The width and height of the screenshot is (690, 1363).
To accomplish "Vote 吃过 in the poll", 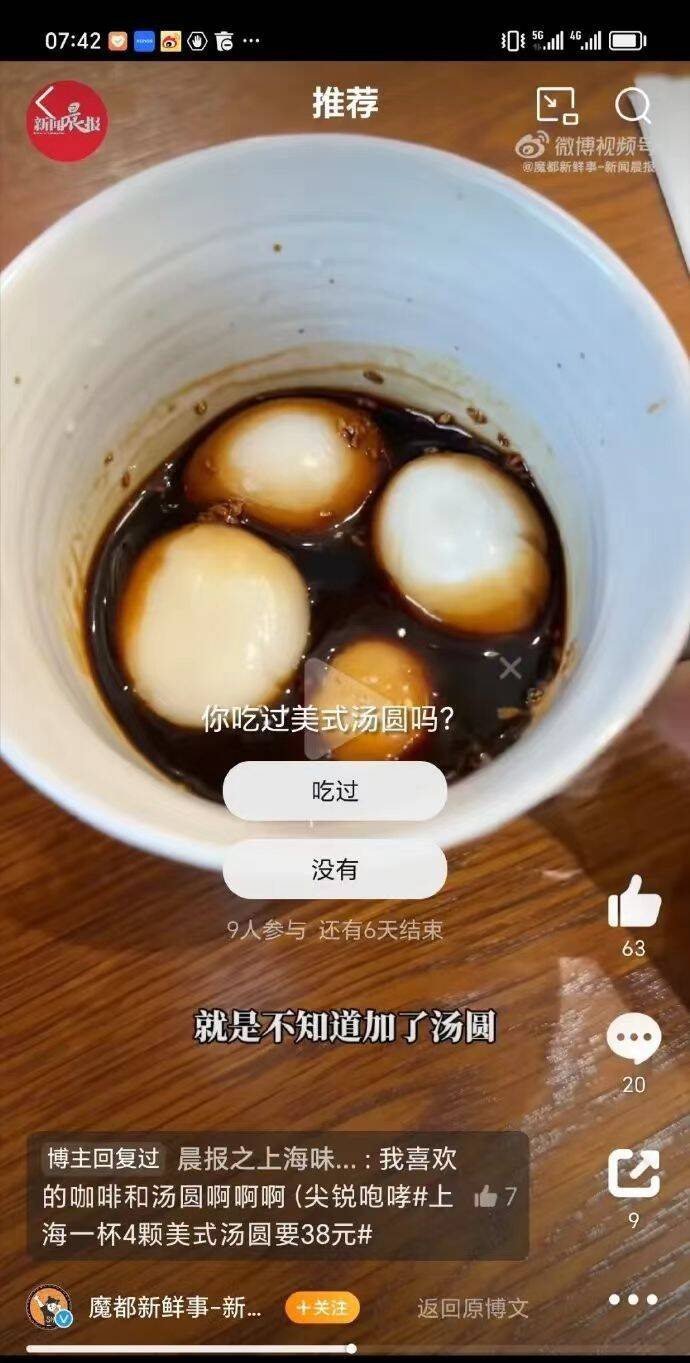I will 334,791.
